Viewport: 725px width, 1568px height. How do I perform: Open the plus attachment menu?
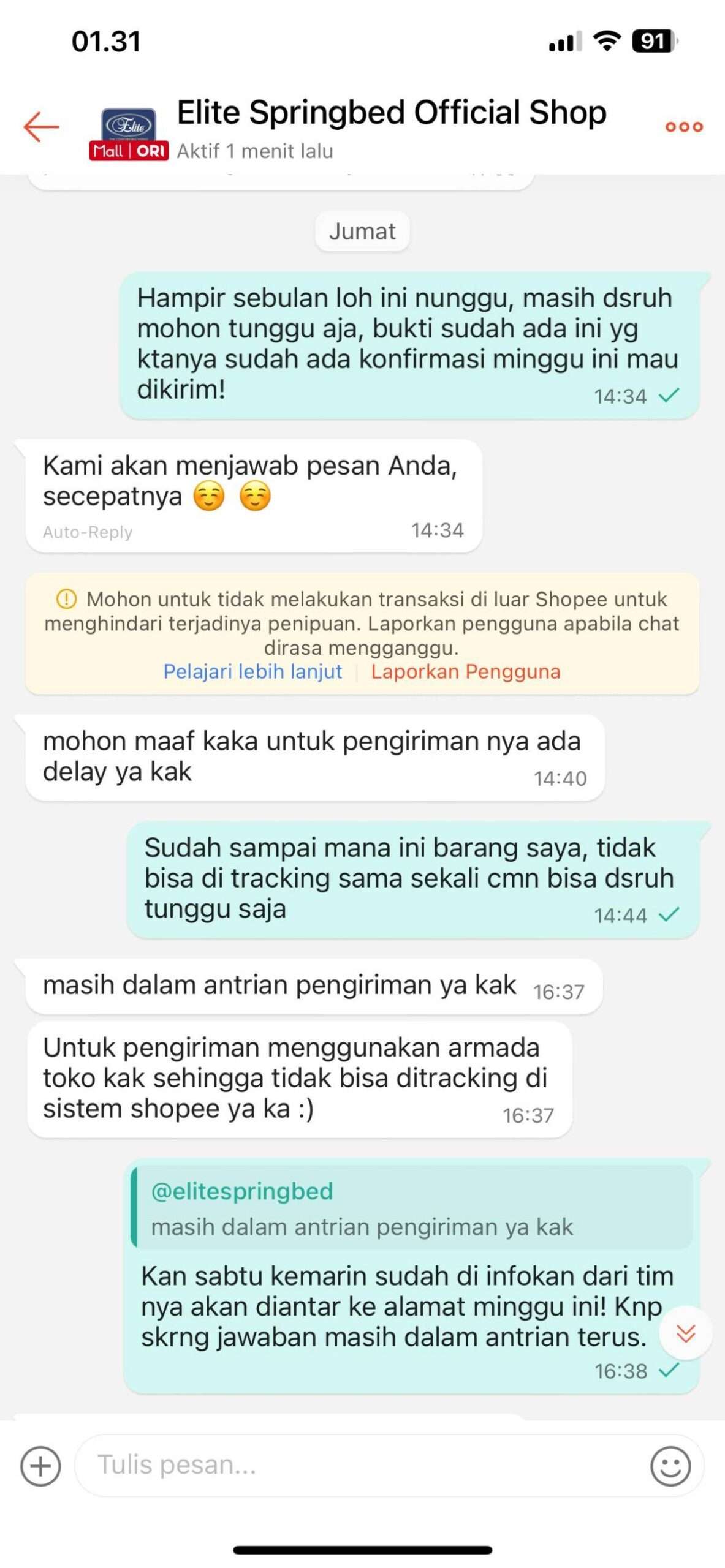point(40,1466)
